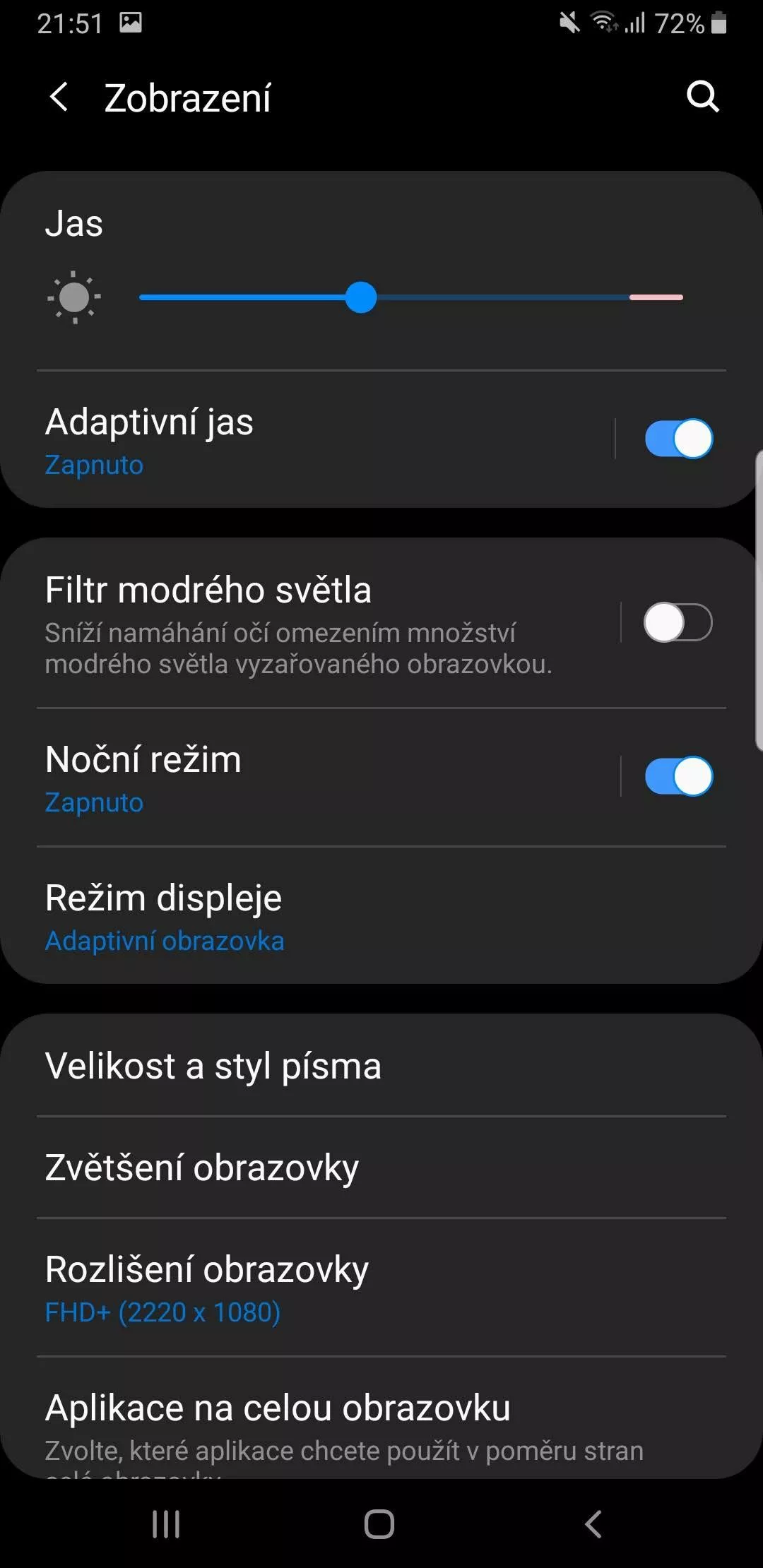
Task: Open Rozlišení obrazovky
Action: 381,1288
